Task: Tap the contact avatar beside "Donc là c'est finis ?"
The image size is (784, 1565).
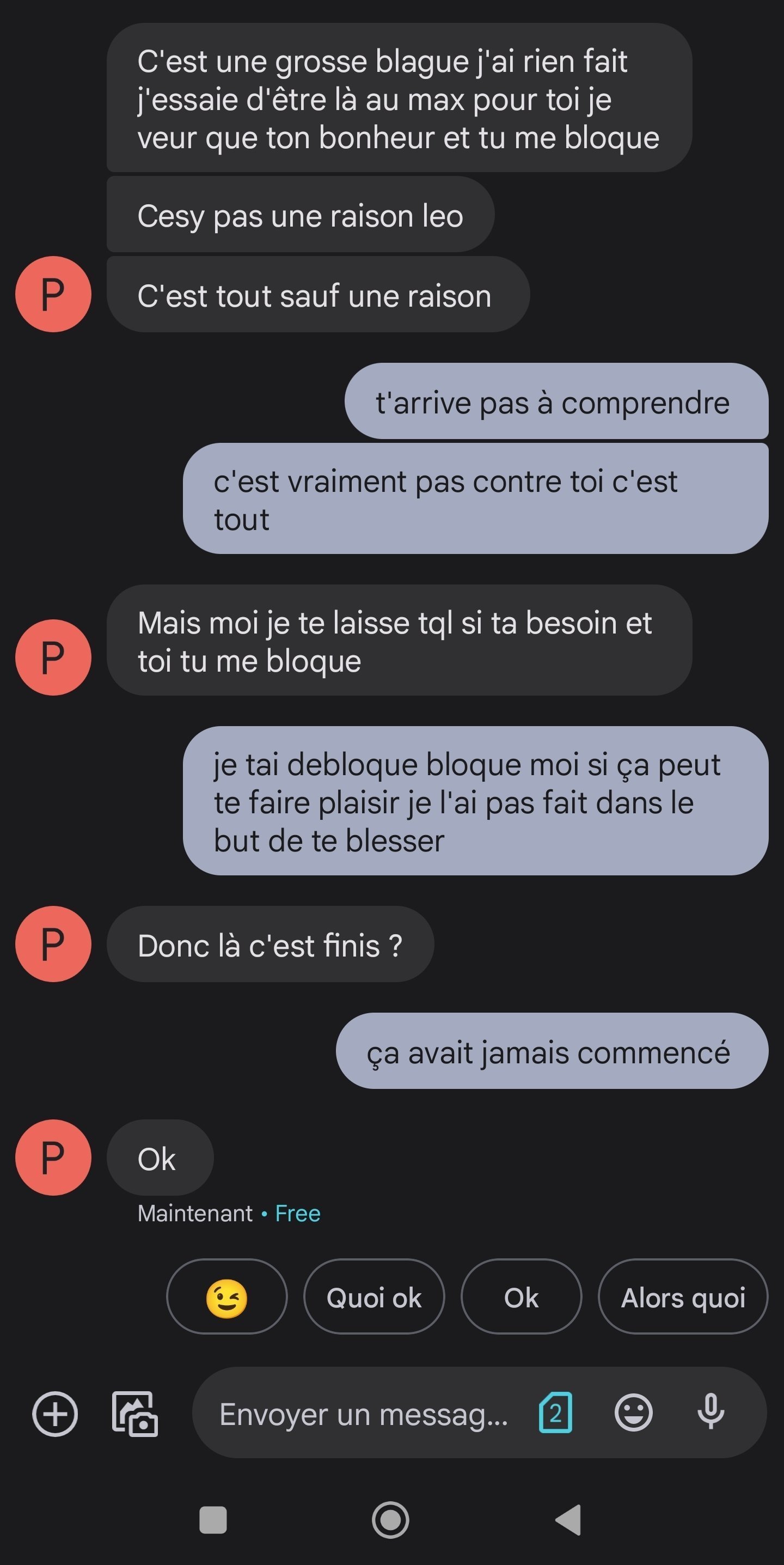Action: click(53, 943)
